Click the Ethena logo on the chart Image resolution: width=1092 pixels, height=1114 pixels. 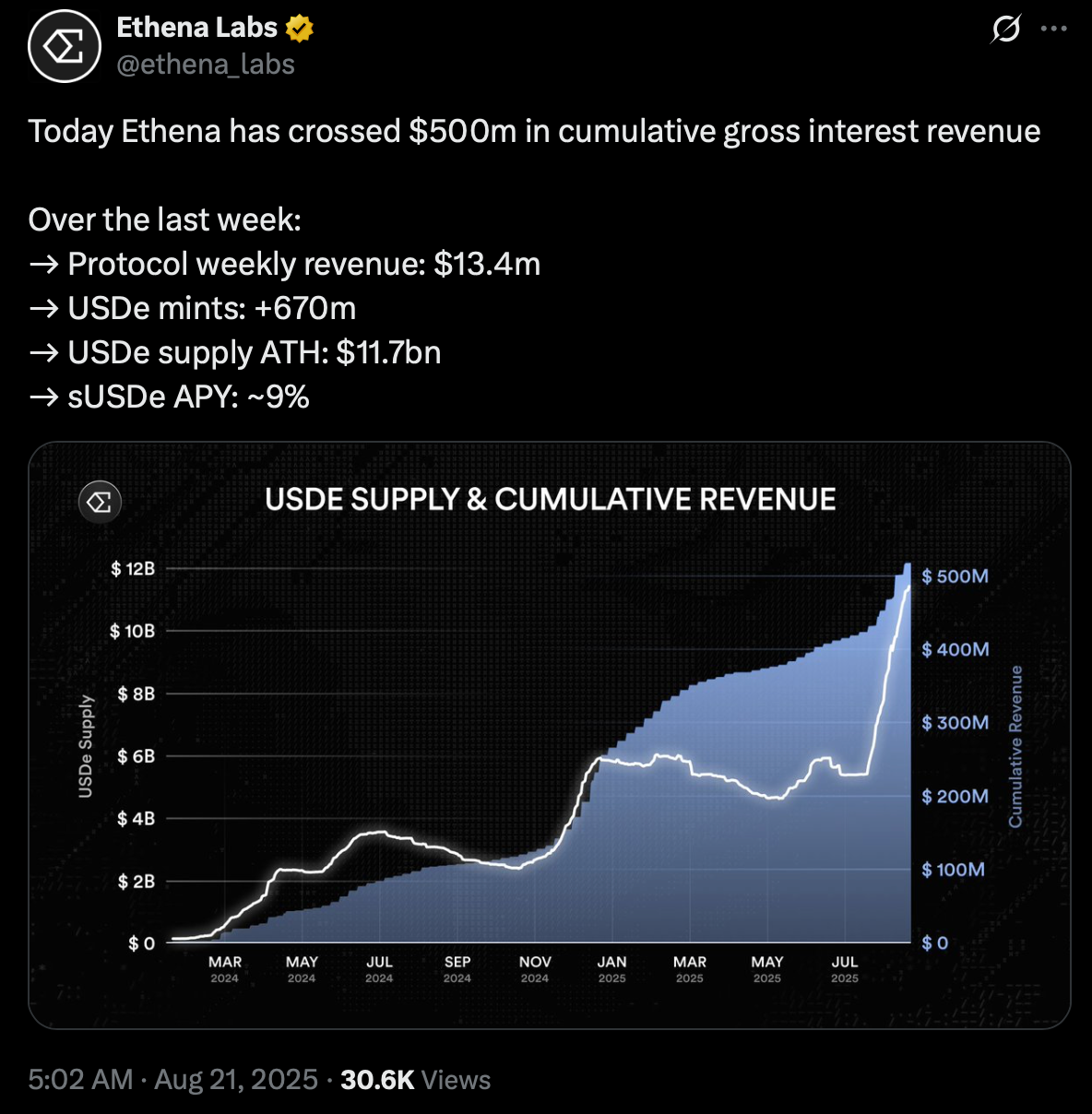tap(101, 503)
